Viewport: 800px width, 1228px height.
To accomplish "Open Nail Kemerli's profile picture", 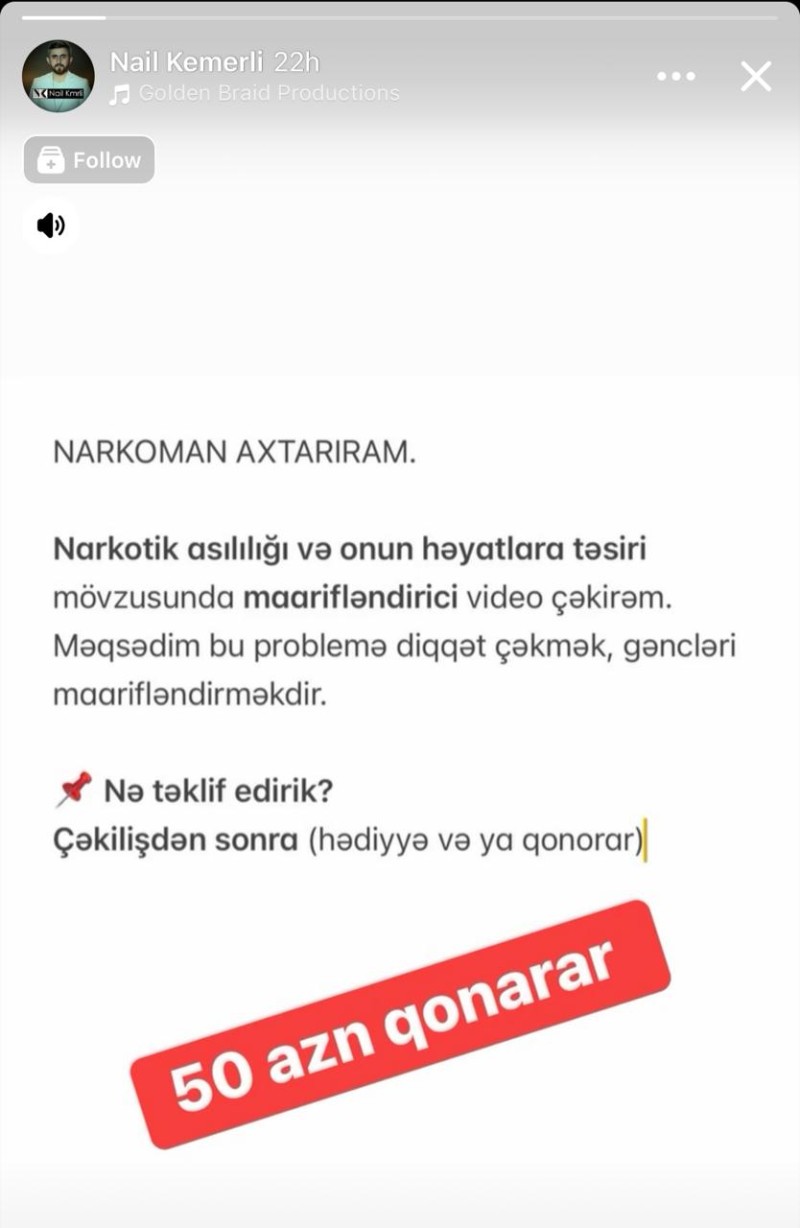I will click(58, 76).
